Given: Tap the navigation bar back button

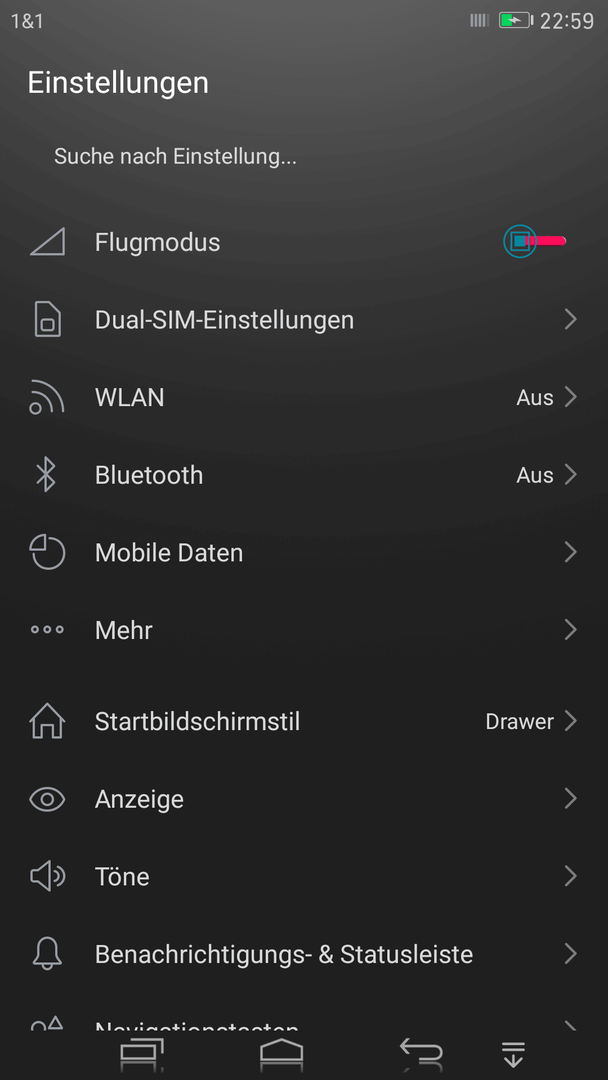Looking at the screenshot, I should [421, 1052].
